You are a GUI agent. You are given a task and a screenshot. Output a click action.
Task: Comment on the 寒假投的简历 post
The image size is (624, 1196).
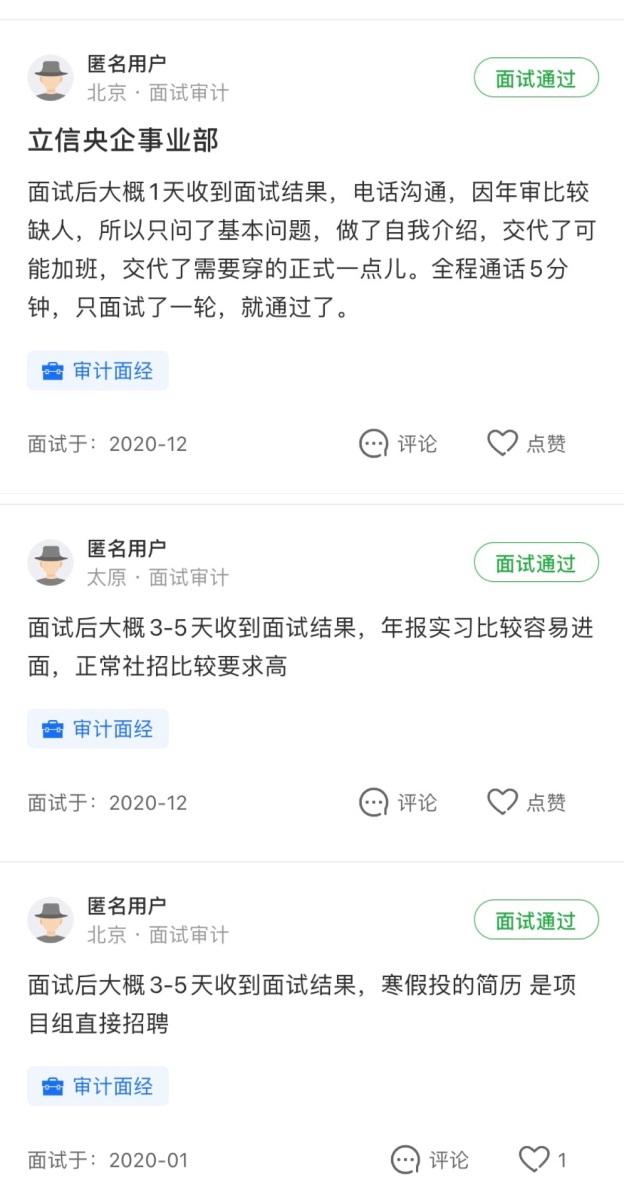click(x=429, y=1160)
